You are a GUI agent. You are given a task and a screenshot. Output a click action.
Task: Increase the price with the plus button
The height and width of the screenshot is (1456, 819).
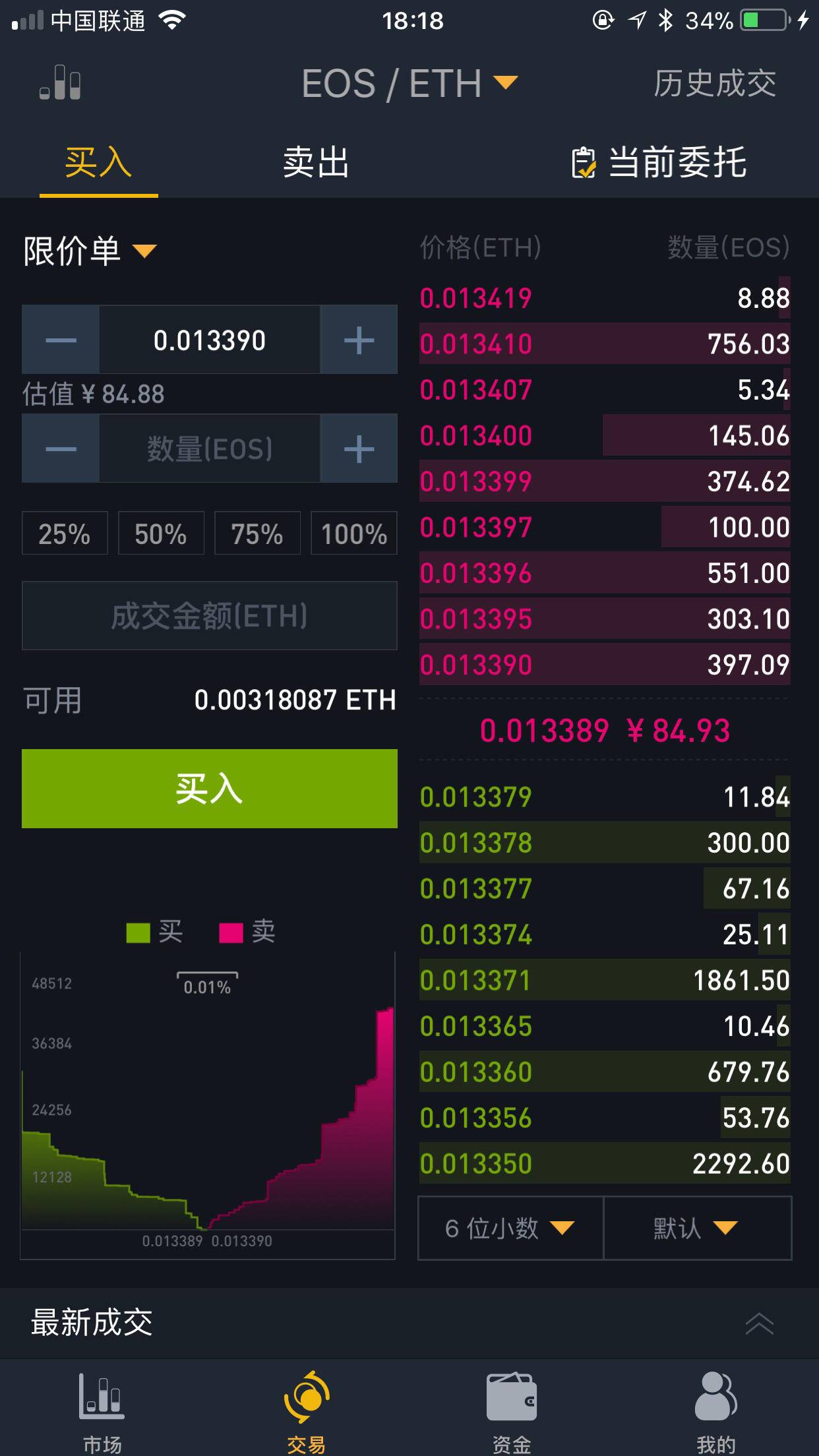point(359,340)
